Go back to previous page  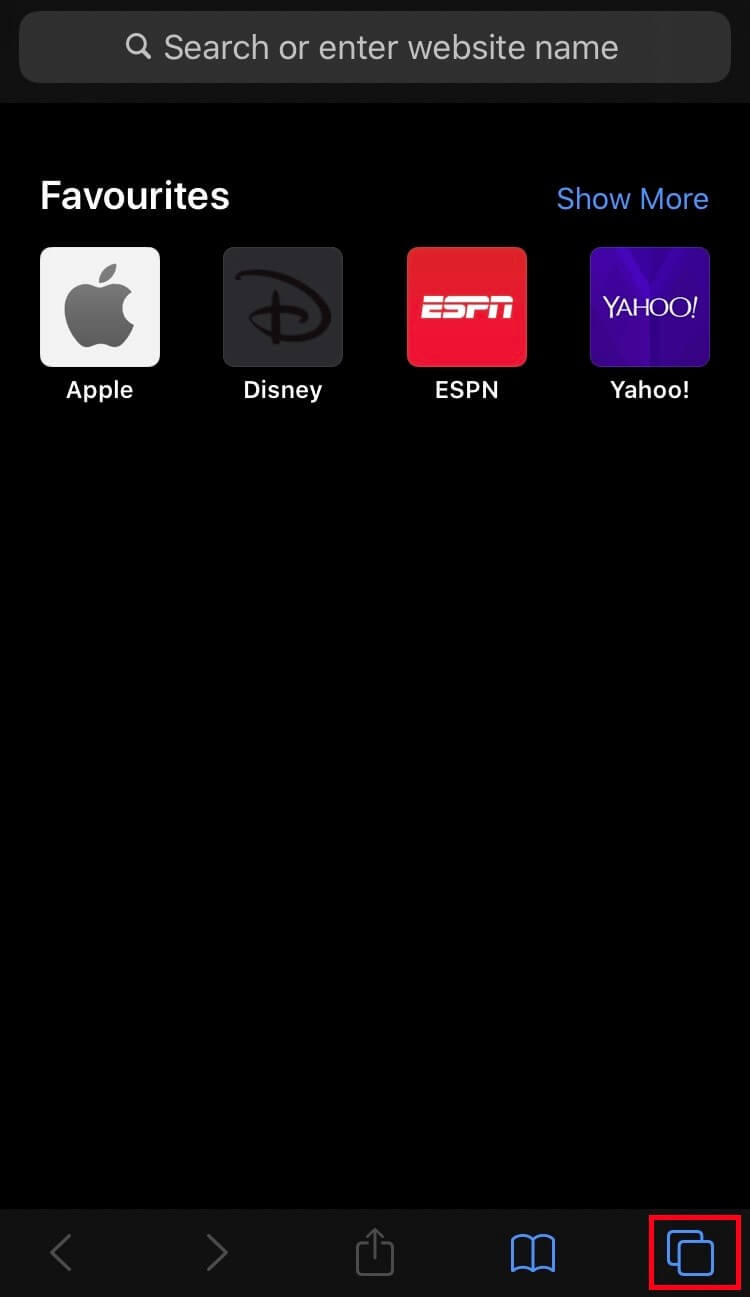pyautogui.click(x=61, y=1252)
